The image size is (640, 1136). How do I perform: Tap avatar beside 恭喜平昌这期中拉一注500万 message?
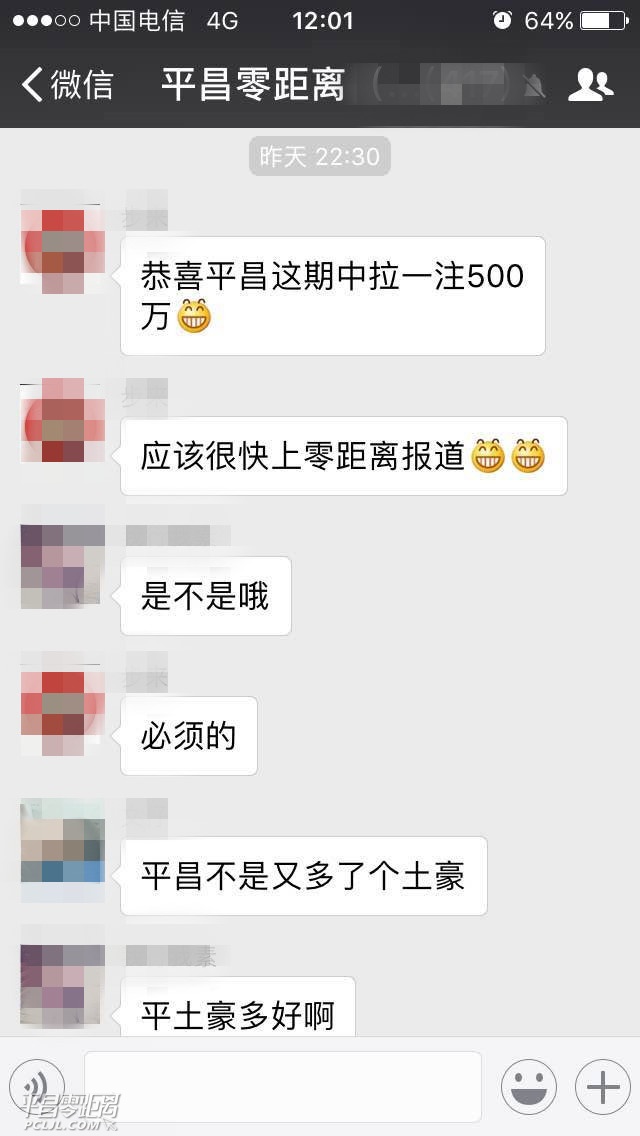[x=63, y=247]
